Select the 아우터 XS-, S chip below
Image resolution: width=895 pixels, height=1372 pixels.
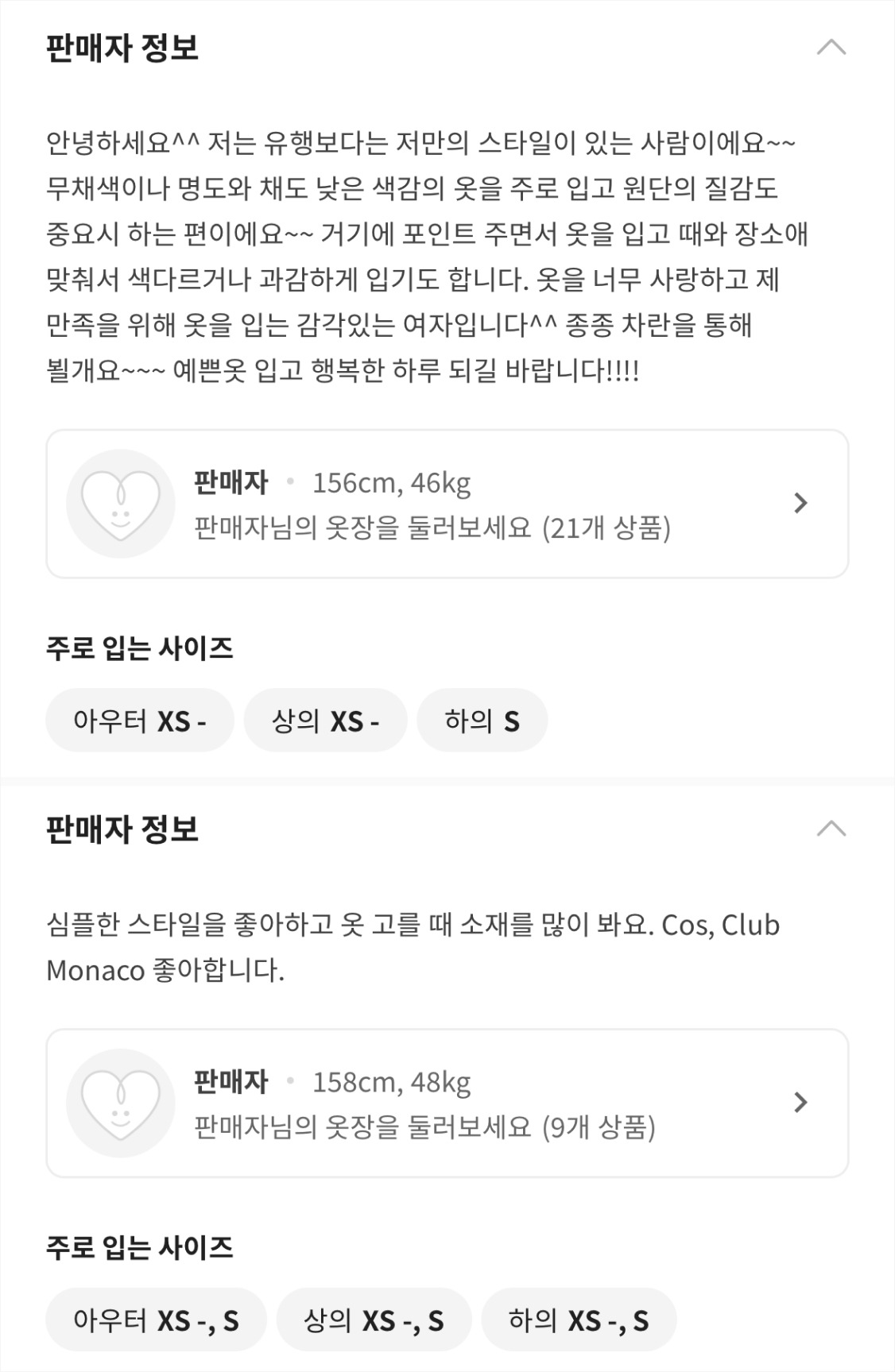[x=156, y=1320]
